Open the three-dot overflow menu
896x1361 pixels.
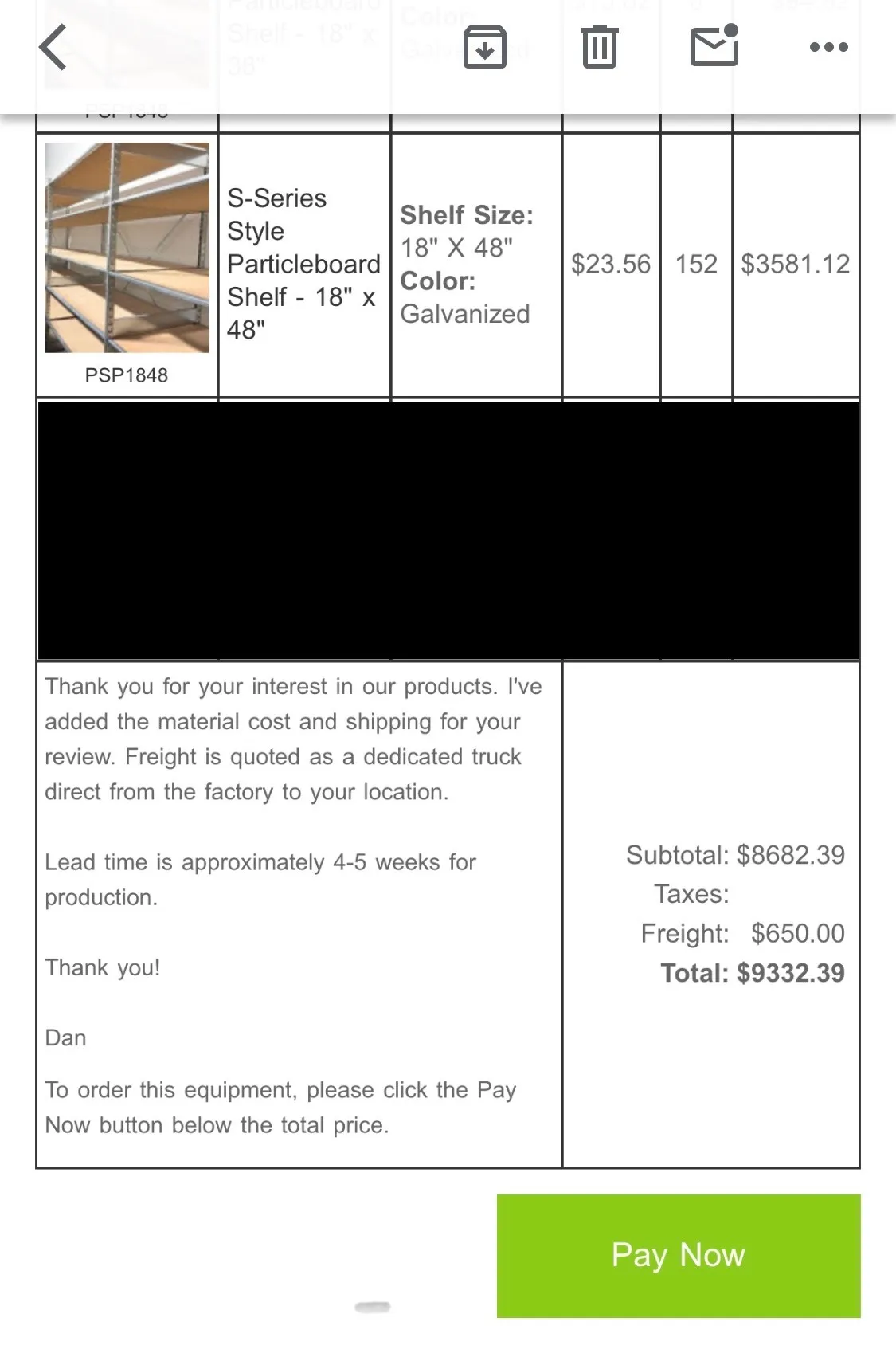(828, 47)
